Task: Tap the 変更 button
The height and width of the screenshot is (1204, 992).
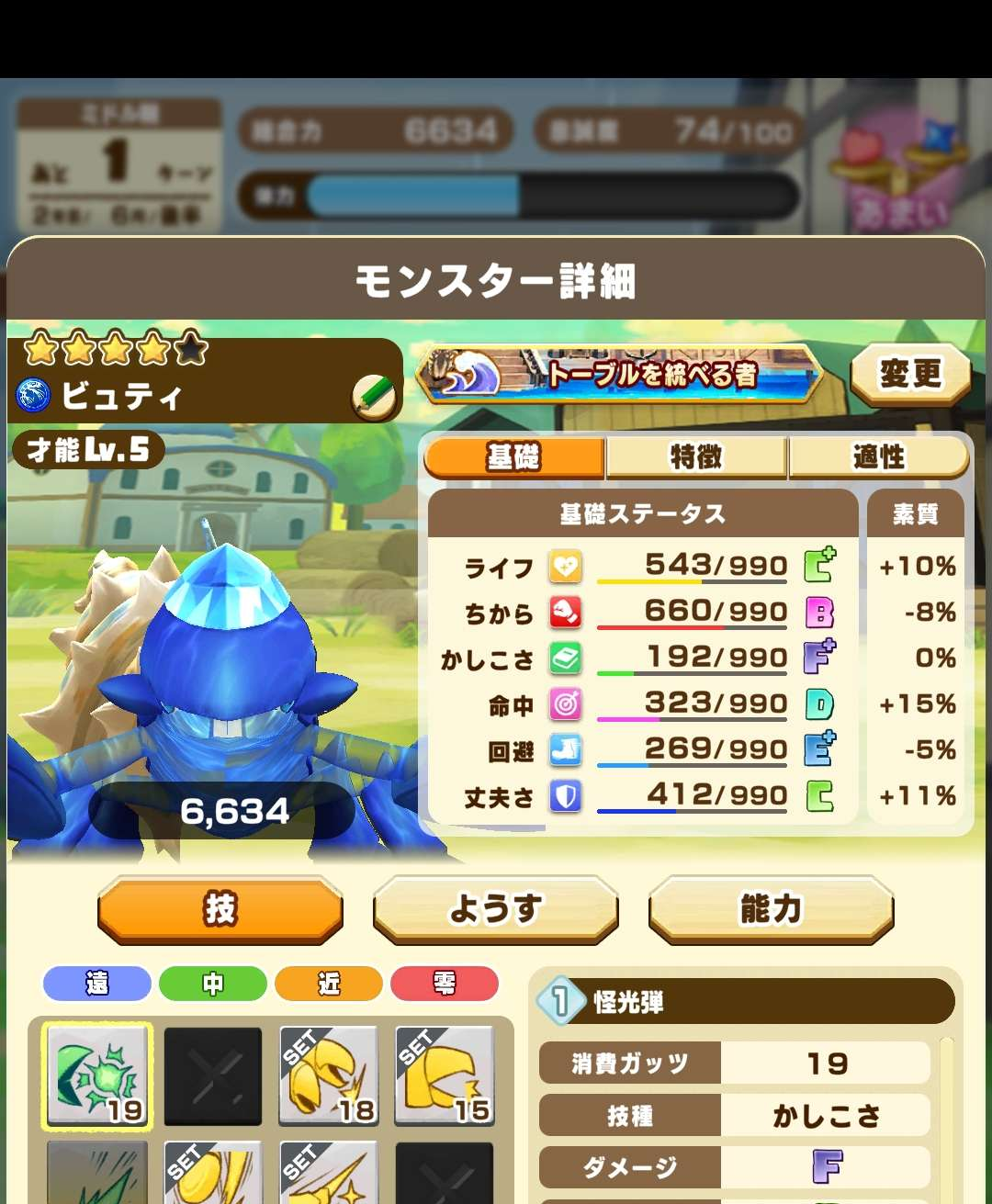Action: [909, 375]
